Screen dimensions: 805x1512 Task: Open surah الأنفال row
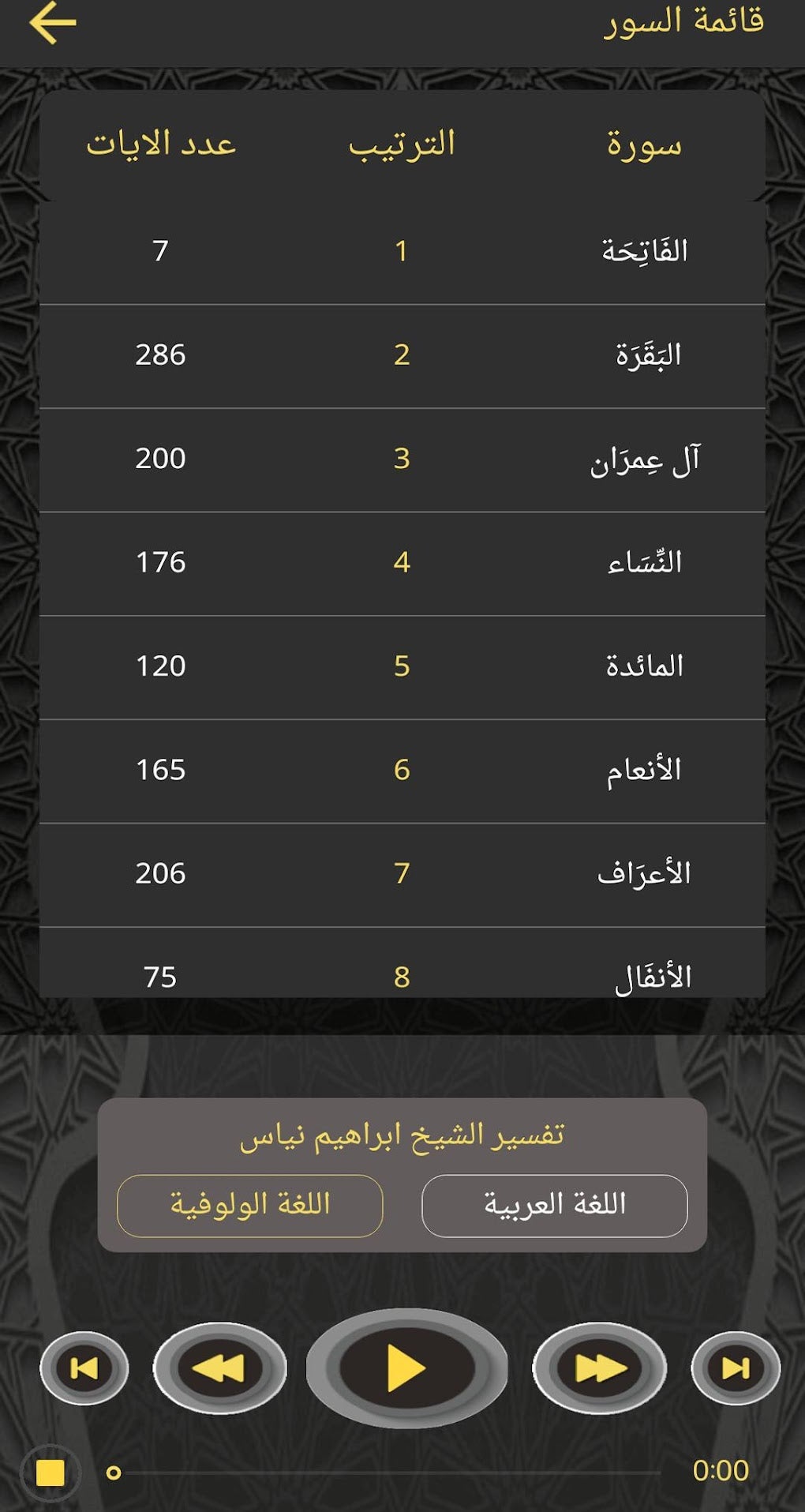(402, 963)
